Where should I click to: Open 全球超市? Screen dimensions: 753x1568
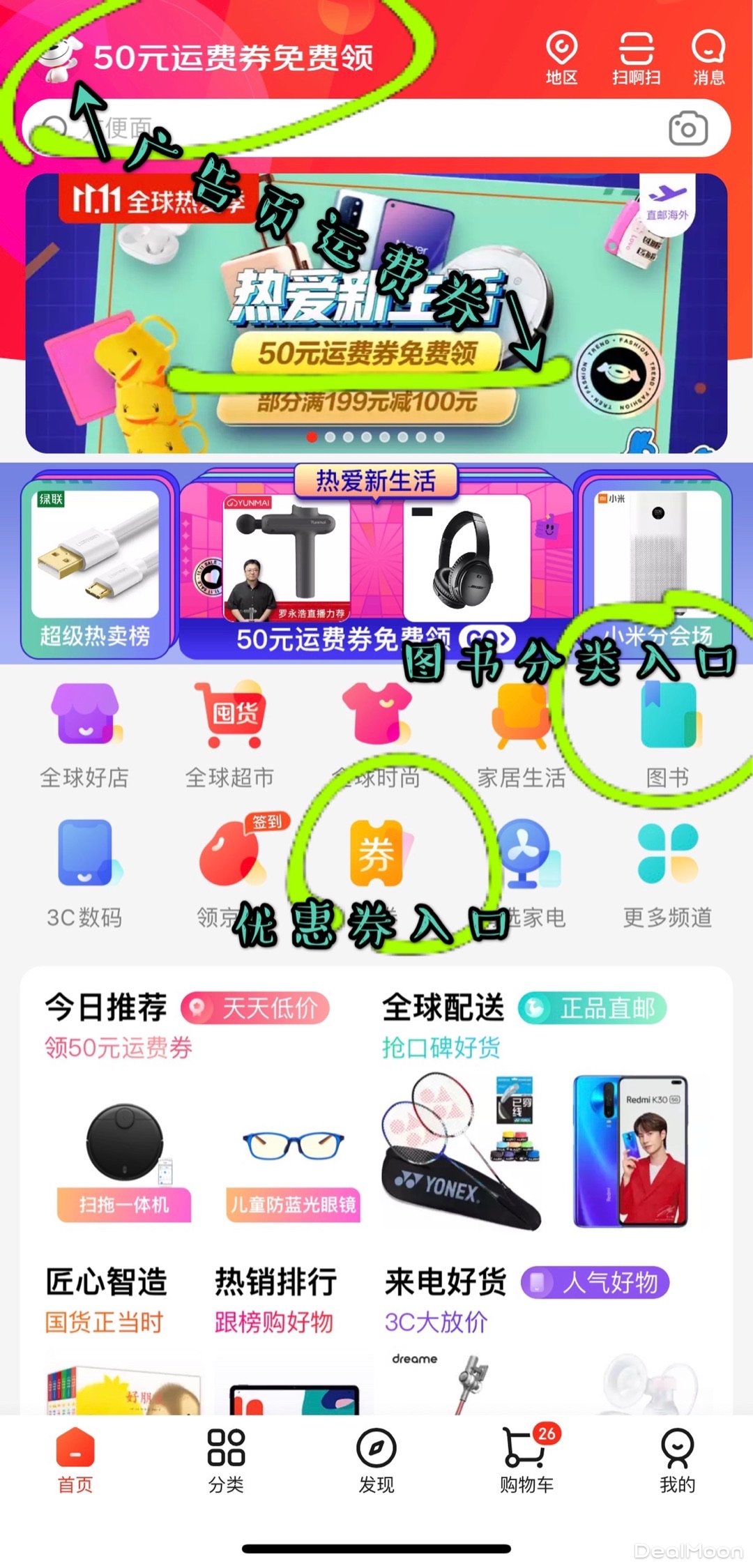tap(231, 725)
